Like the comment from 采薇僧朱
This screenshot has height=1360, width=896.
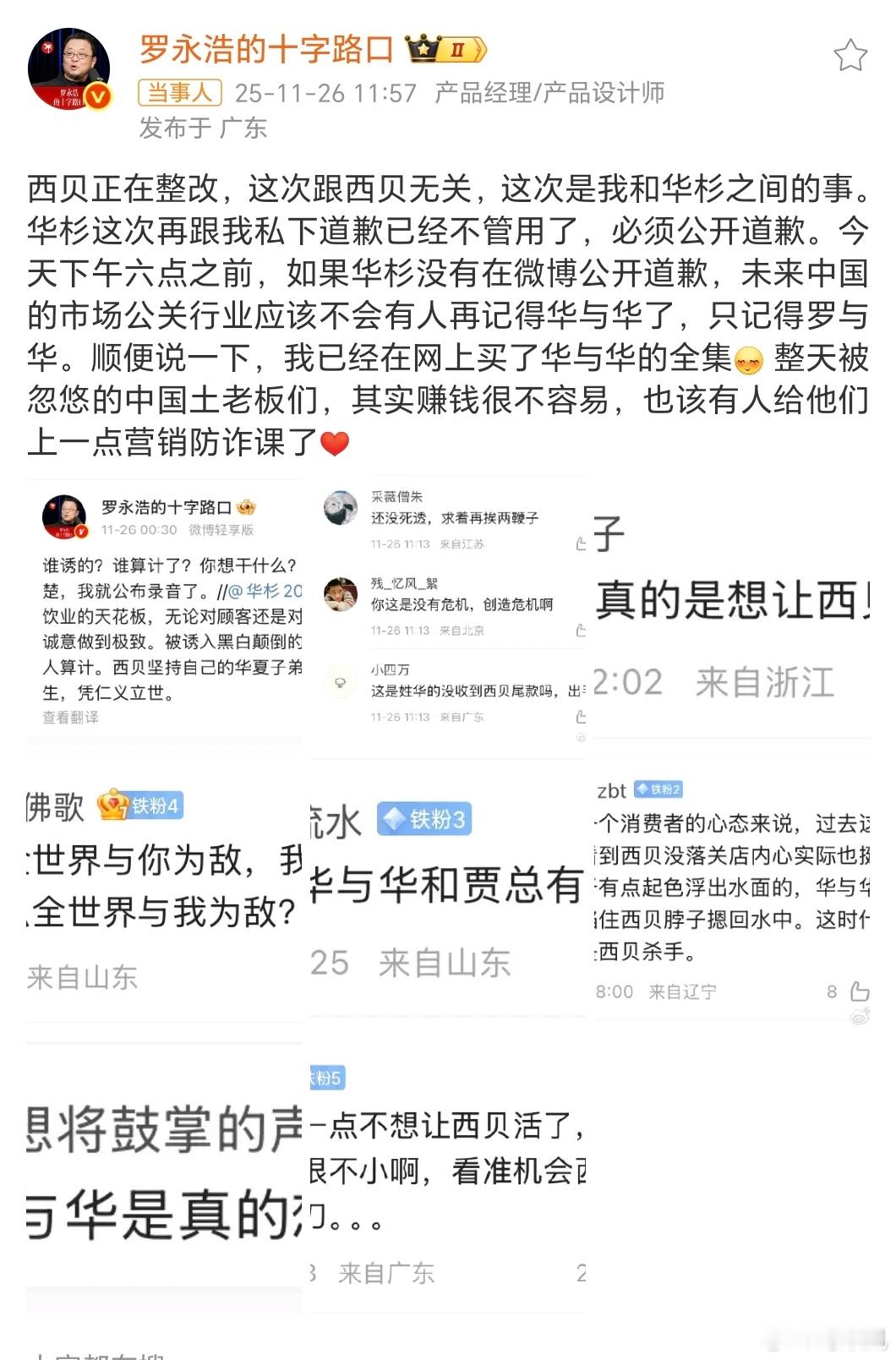click(x=582, y=543)
